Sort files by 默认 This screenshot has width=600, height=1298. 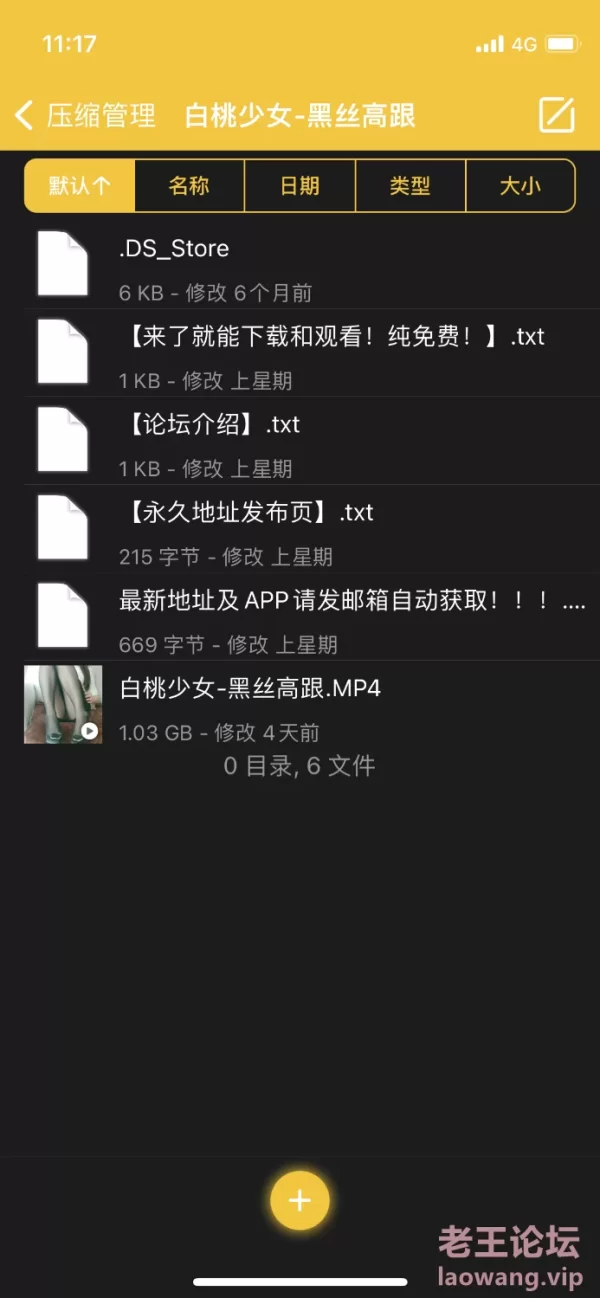[x=80, y=186]
